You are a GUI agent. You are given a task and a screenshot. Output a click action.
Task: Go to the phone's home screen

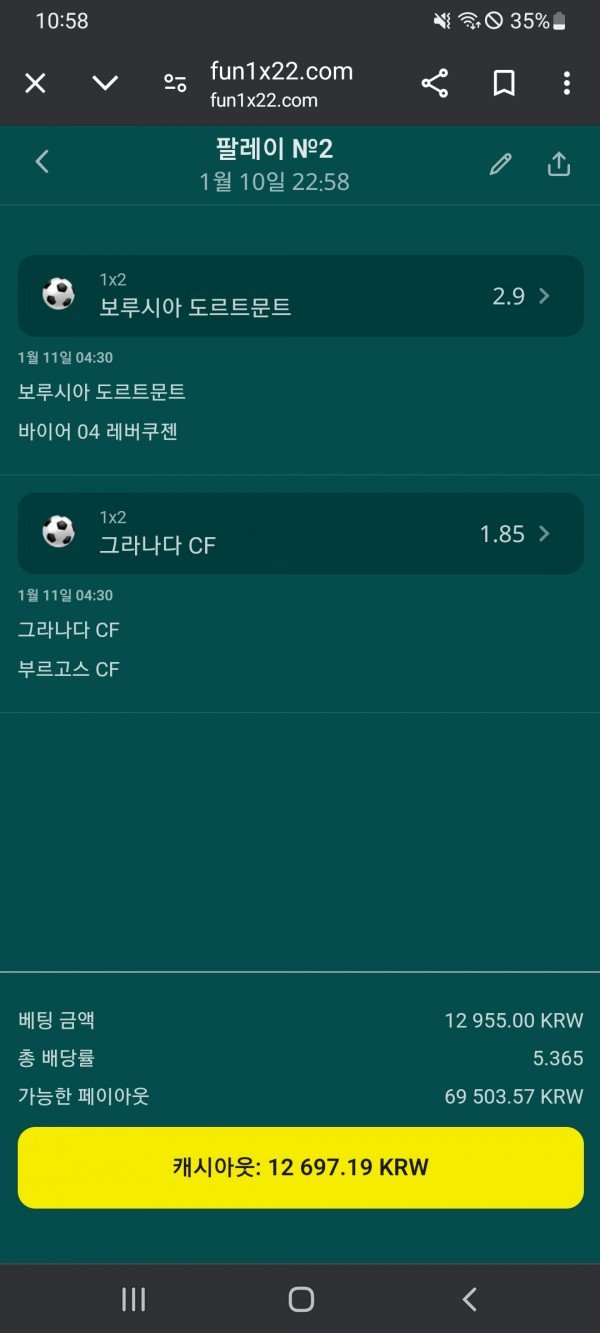click(301, 1299)
